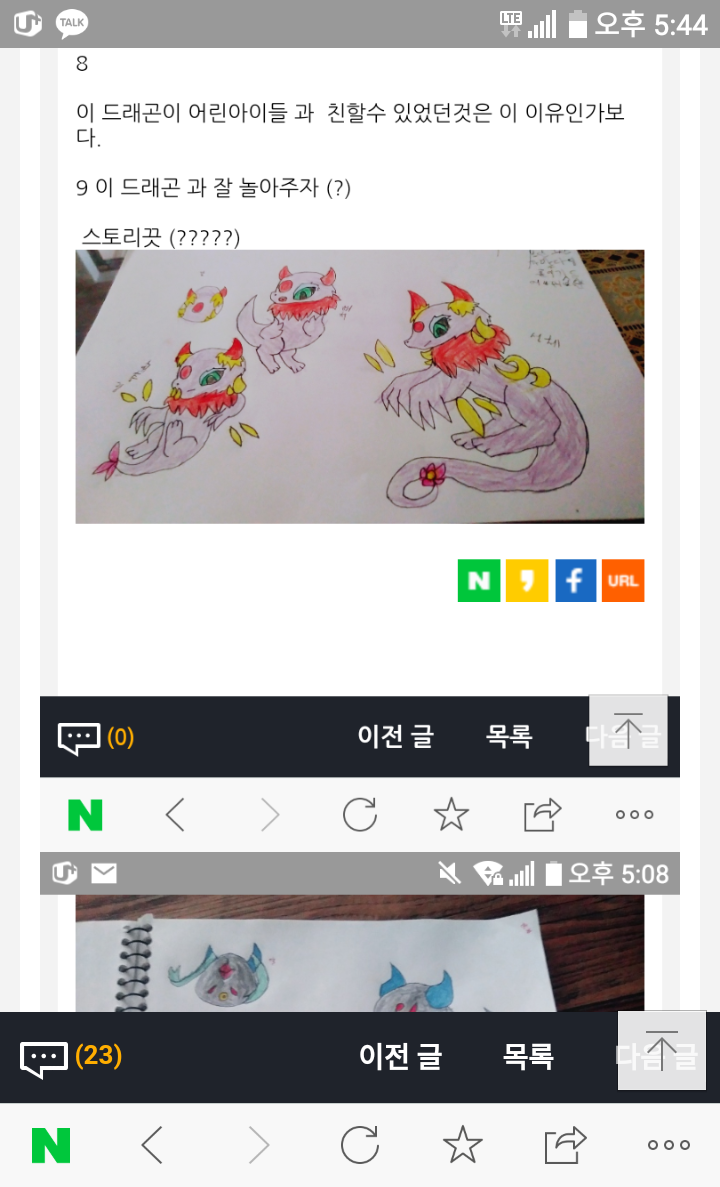
Task: Open the 23 comments on this post
Action: click(x=70, y=1057)
